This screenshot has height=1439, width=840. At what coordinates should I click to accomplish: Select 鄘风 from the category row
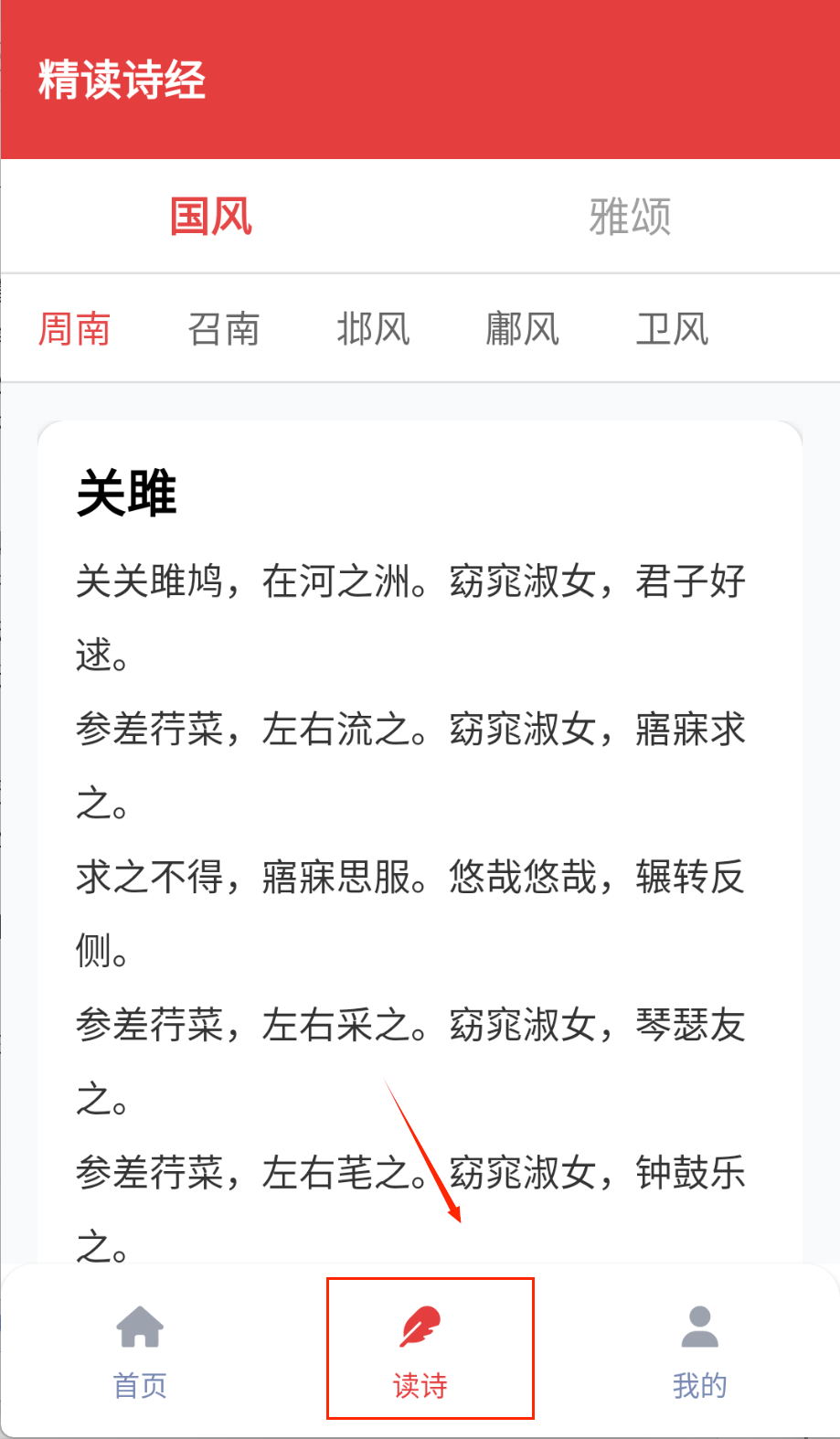point(523,329)
